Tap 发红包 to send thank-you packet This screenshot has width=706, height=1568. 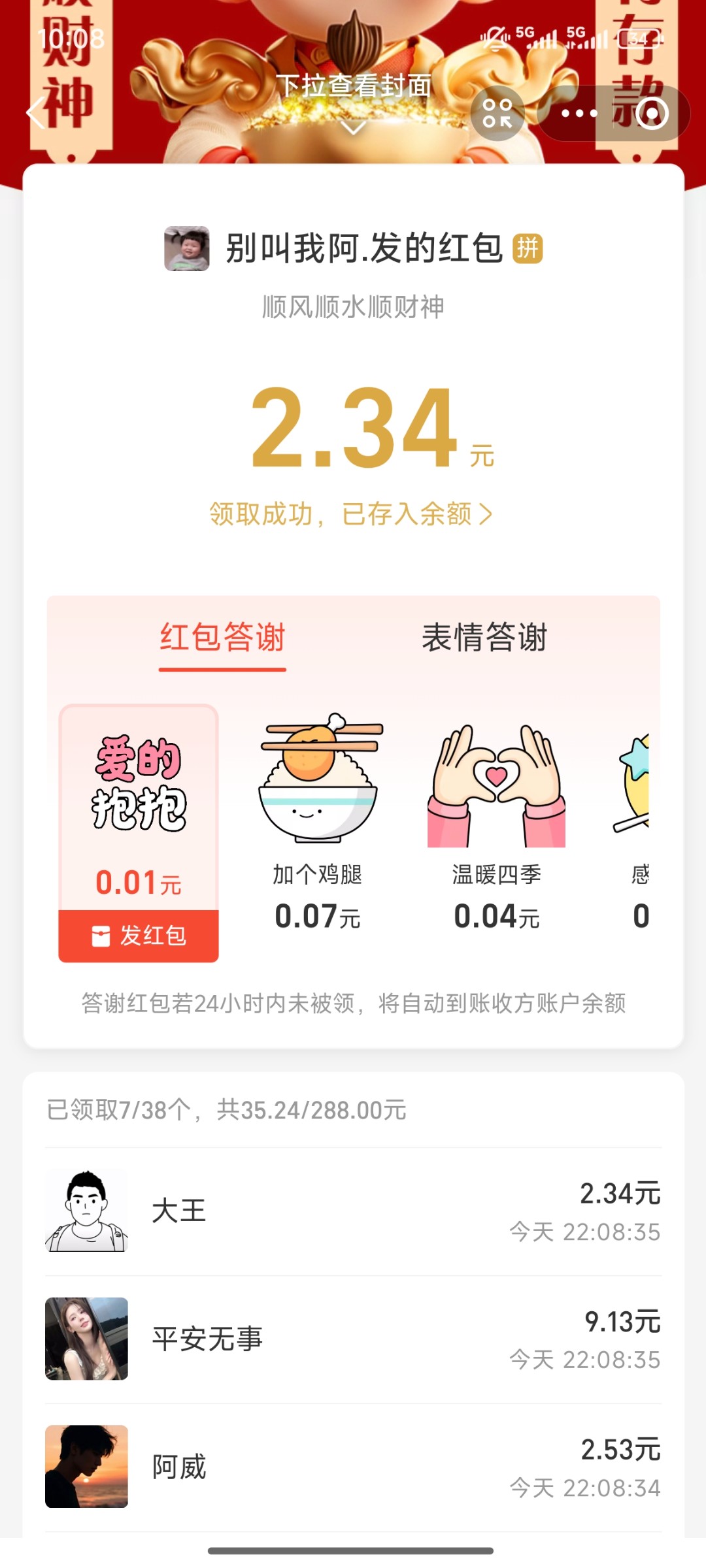click(x=139, y=936)
